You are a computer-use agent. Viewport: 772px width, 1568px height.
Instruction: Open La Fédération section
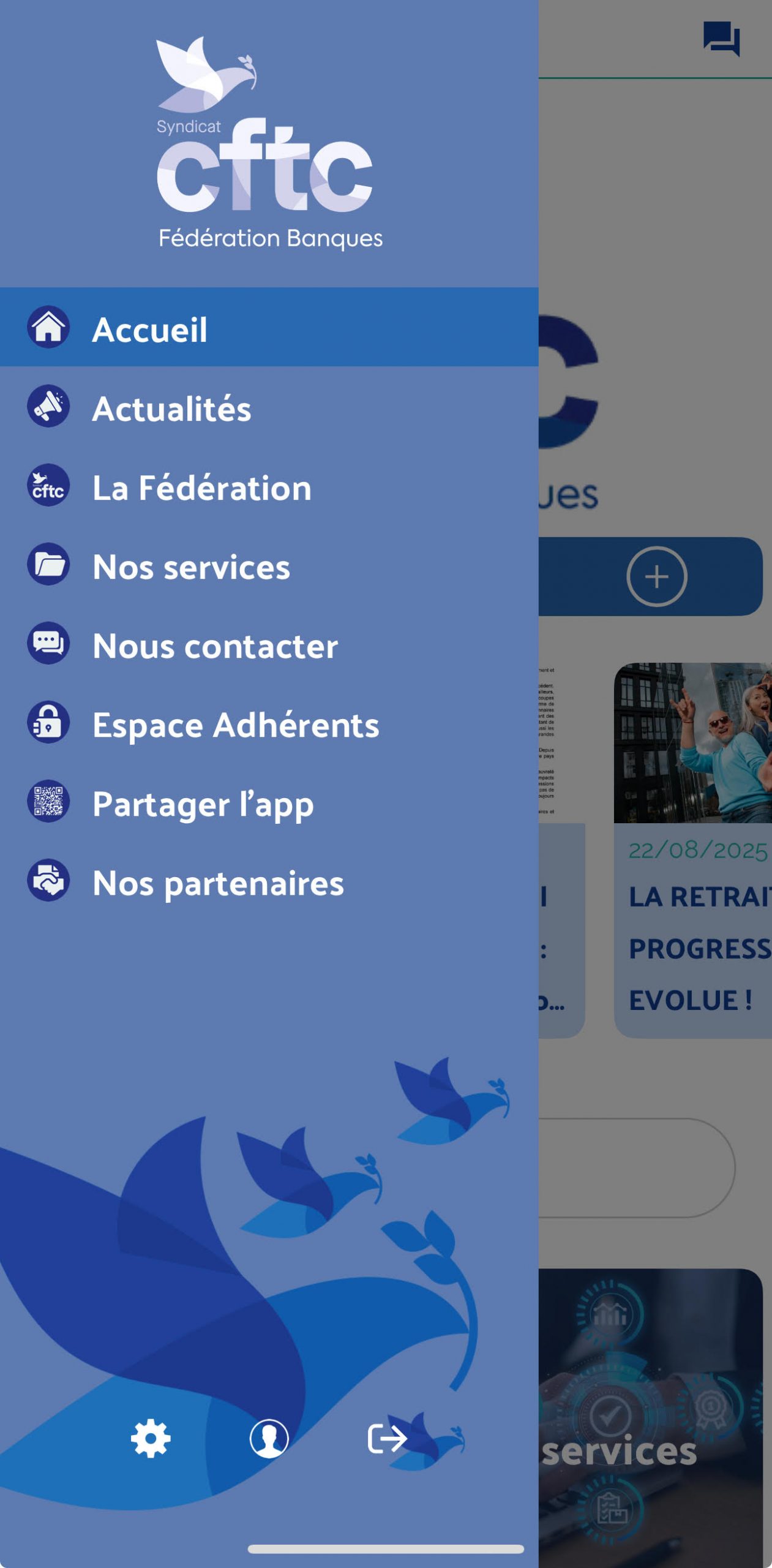(201, 487)
